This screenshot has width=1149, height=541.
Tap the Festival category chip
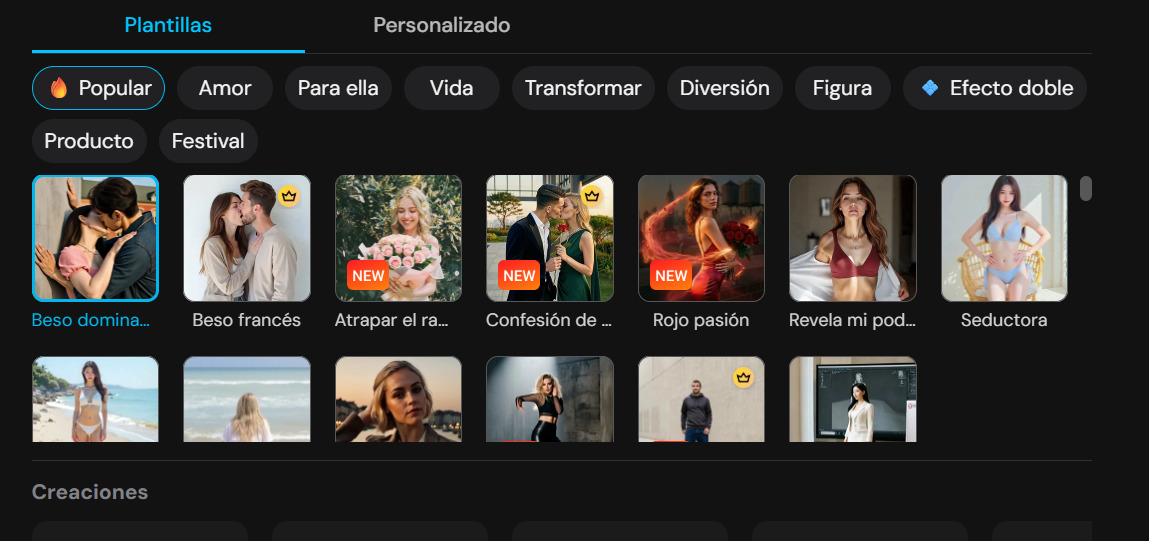[208, 141]
